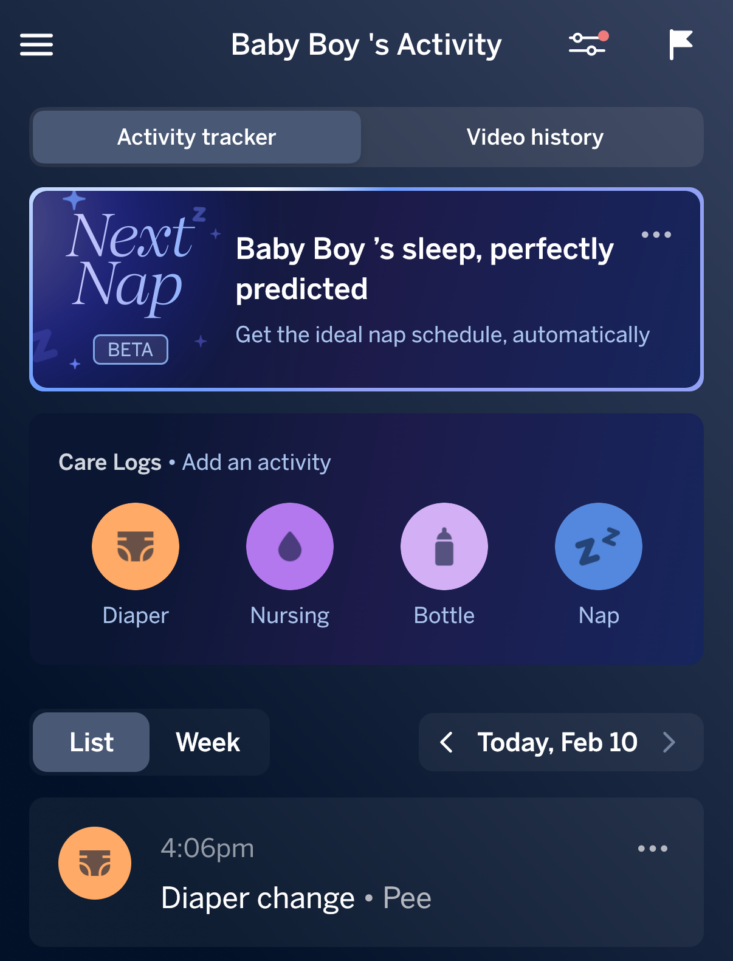Image resolution: width=733 pixels, height=961 pixels.
Task: Go to the previous day
Action: (446, 742)
